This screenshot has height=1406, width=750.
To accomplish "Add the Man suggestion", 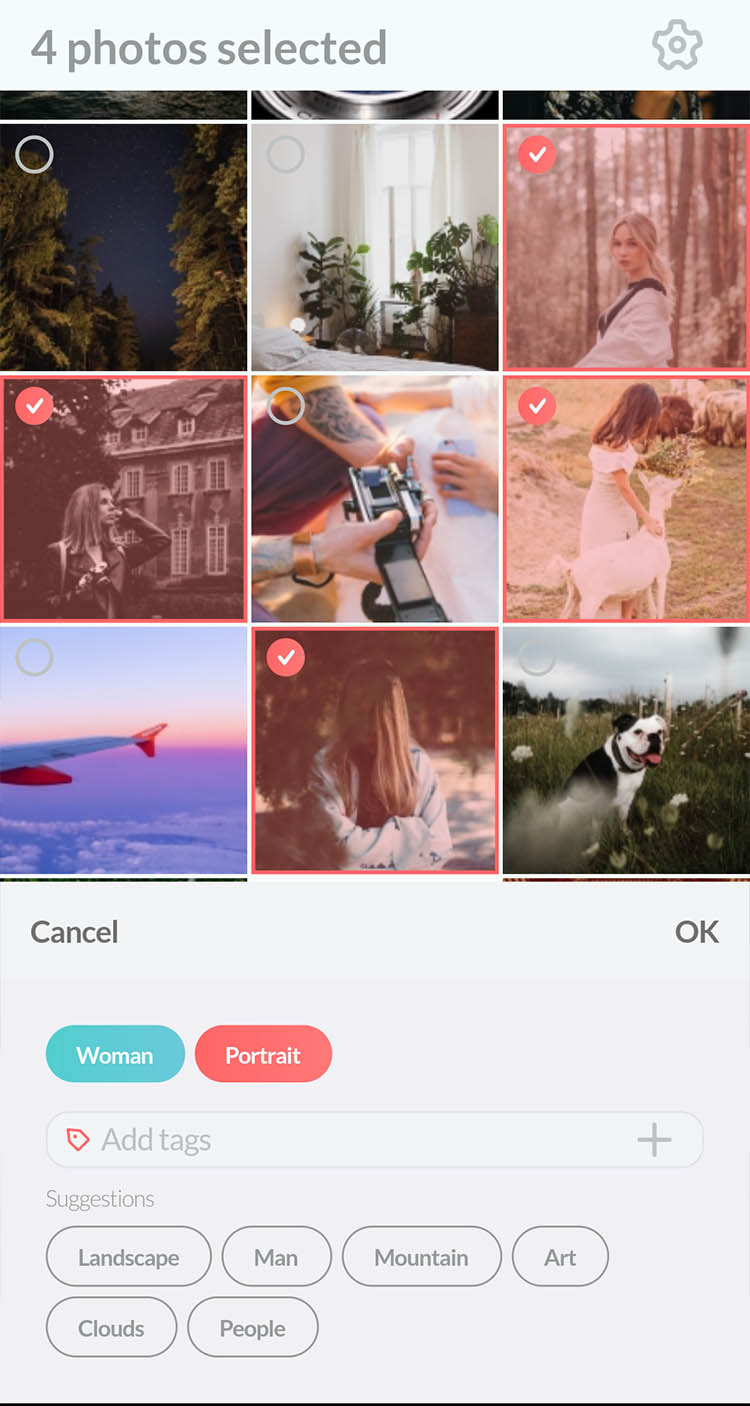I will (x=276, y=1257).
